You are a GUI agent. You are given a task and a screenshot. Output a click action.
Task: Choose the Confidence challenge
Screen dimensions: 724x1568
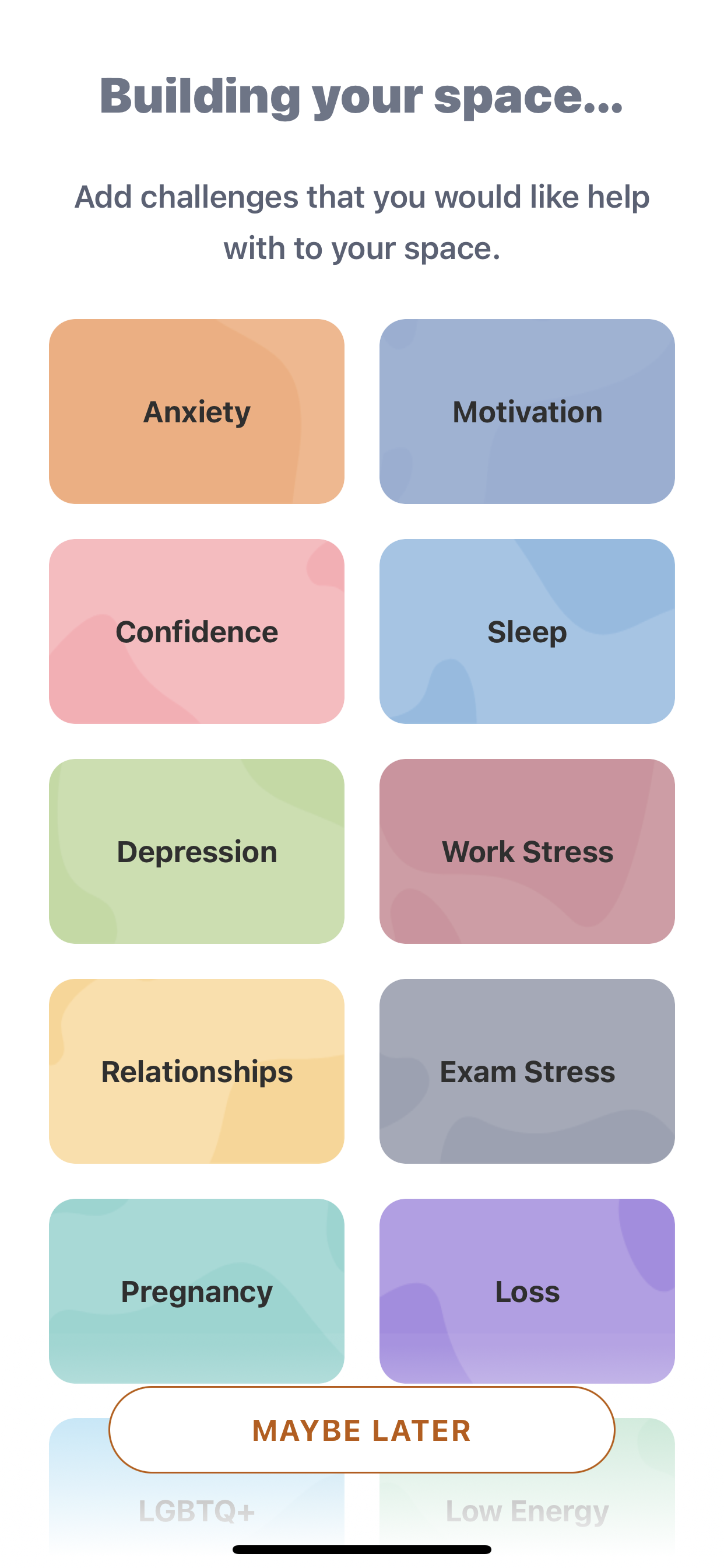(196, 631)
